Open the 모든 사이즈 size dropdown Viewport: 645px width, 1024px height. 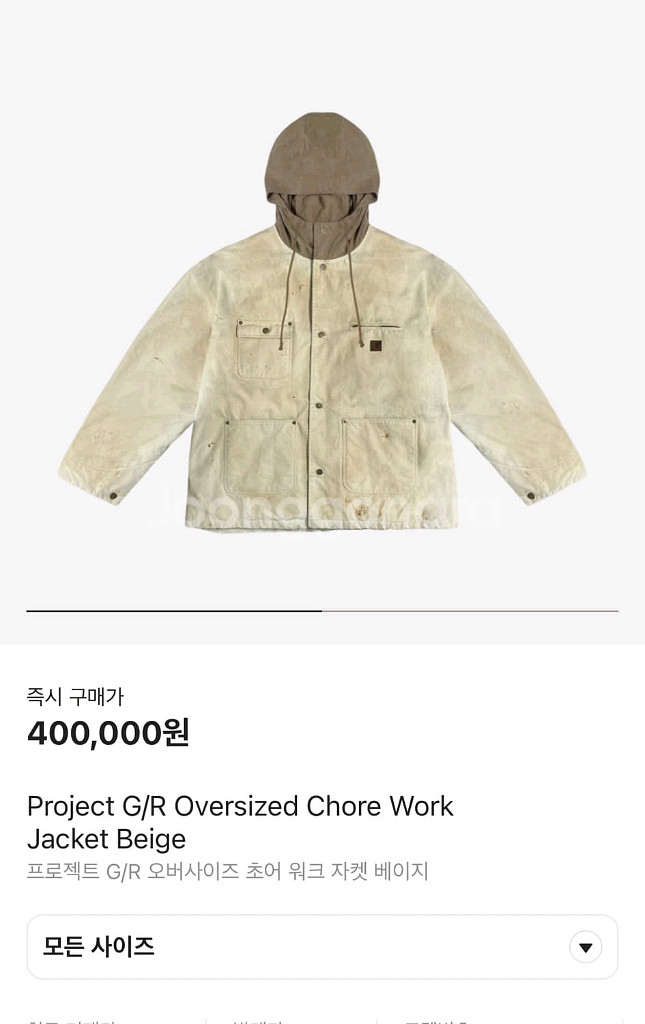(322, 946)
